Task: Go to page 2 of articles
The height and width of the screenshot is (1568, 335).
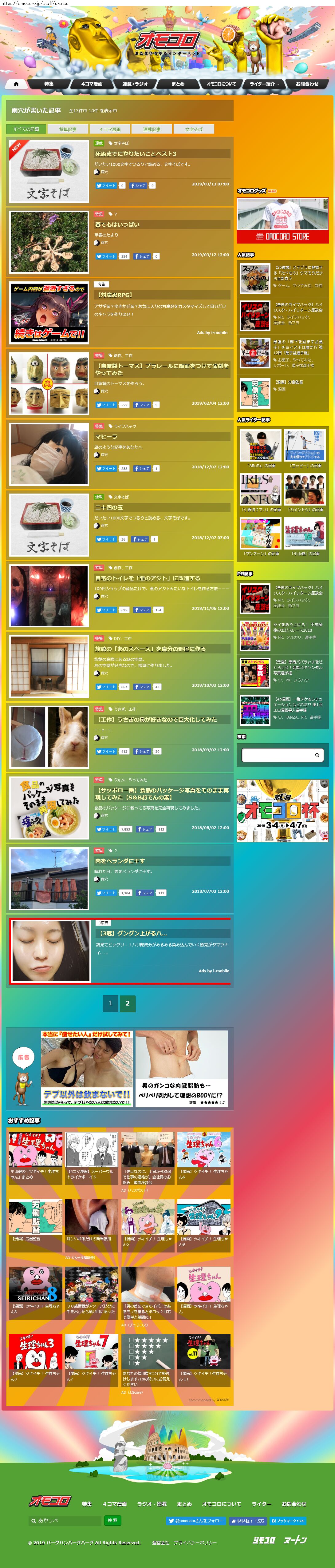Action: [127, 1003]
